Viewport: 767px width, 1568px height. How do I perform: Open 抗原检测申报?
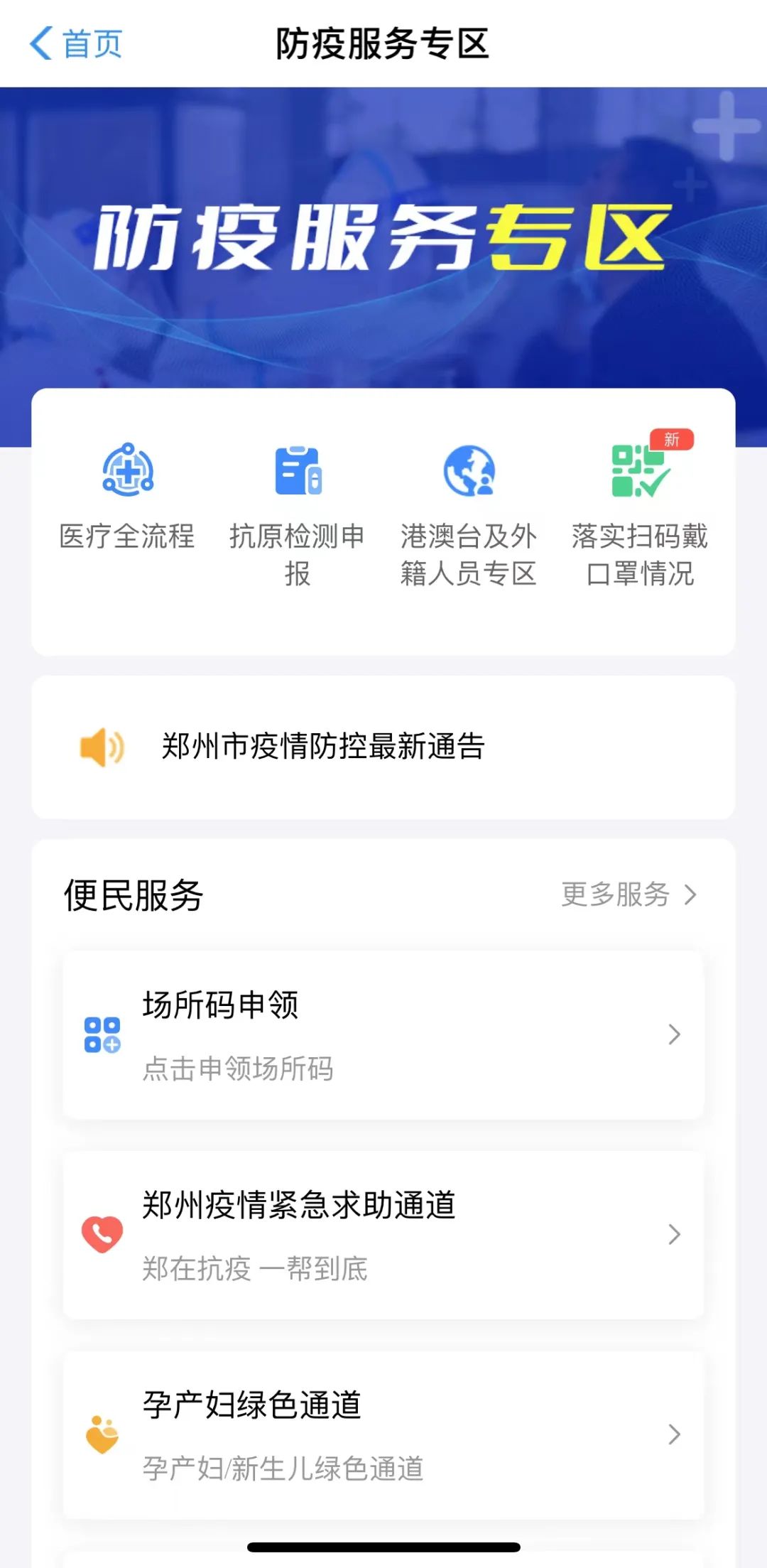298,512
